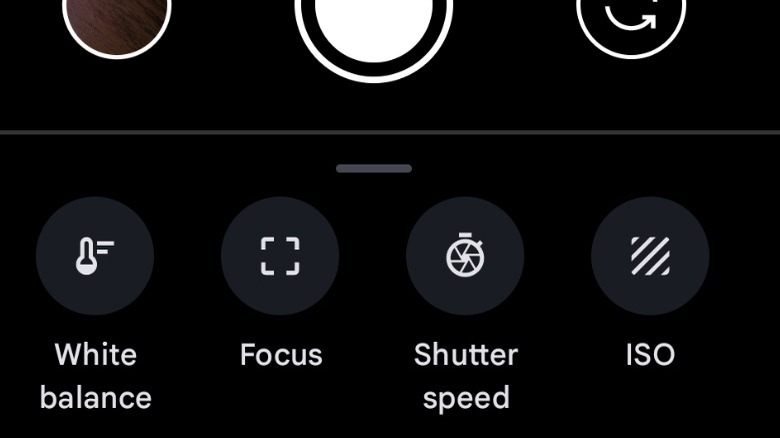Image resolution: width=780 pixels, height=438 pixels.
Task: Open the ISO control
Action: click(650, 256)
